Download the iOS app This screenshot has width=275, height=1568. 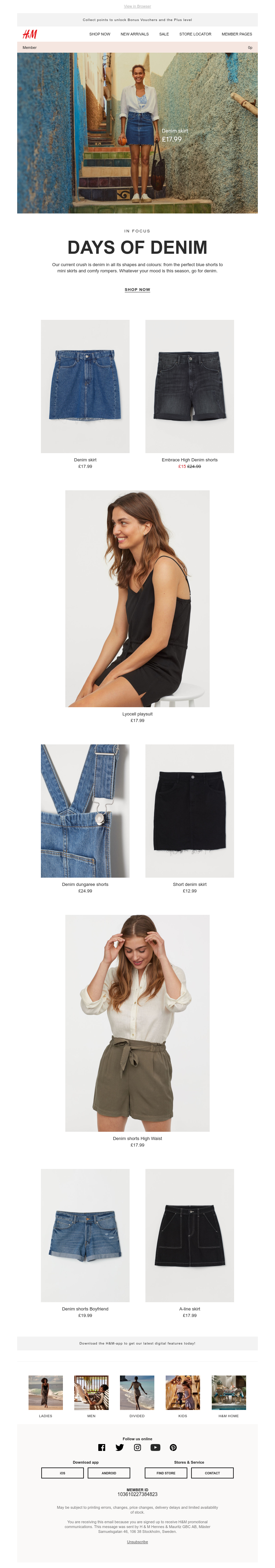63,1473
